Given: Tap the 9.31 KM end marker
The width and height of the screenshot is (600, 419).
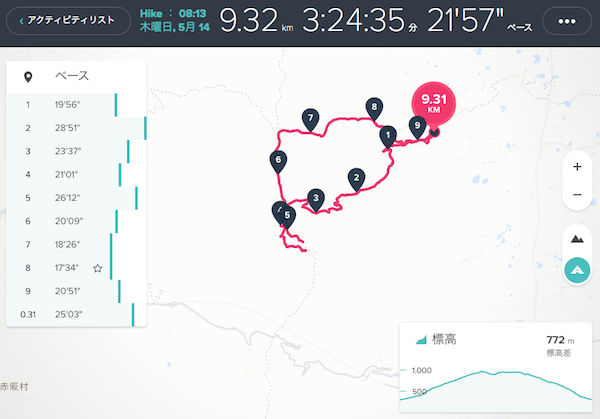Looking at the screenshot, I should (x=433, y=105).
